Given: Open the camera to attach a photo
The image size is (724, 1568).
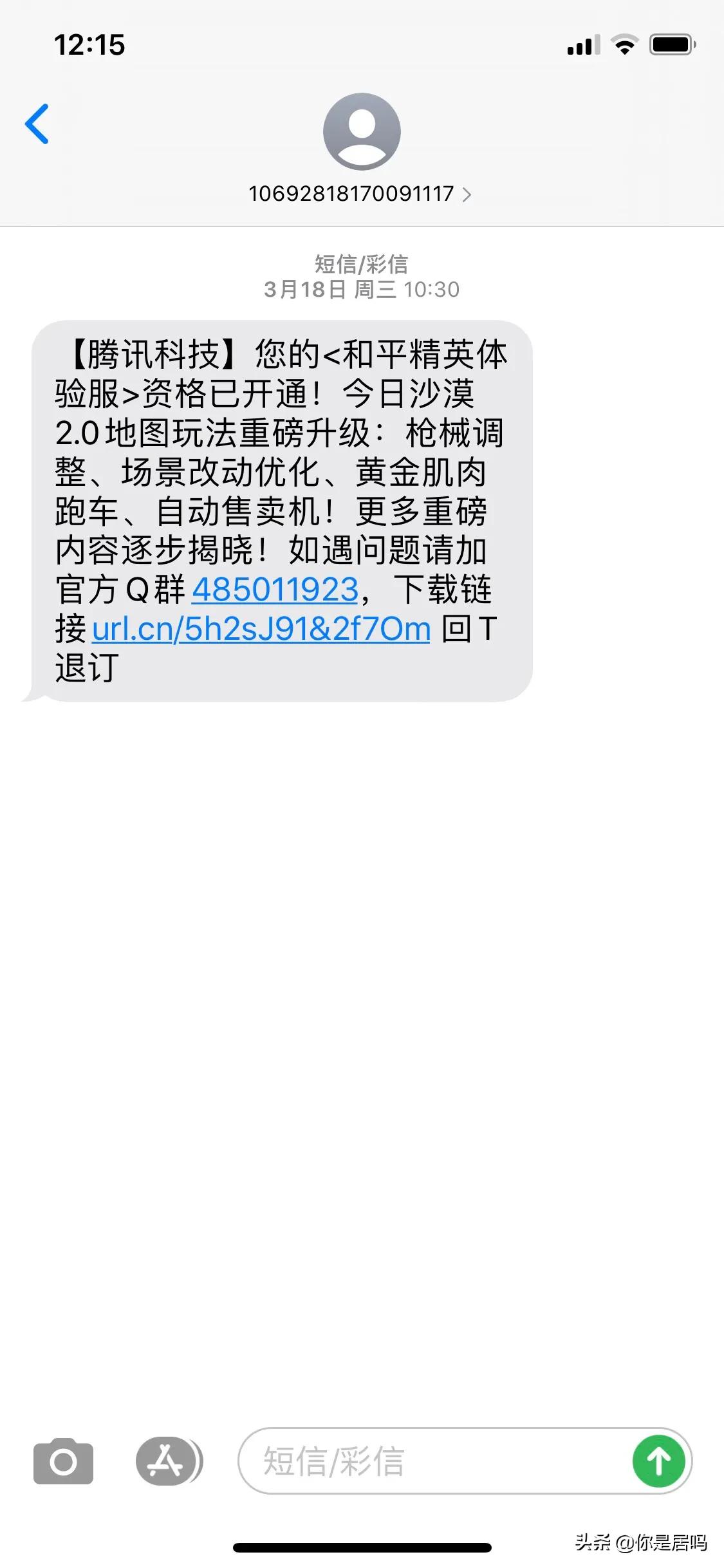Looking at the screenshot, I should 63,1461.
